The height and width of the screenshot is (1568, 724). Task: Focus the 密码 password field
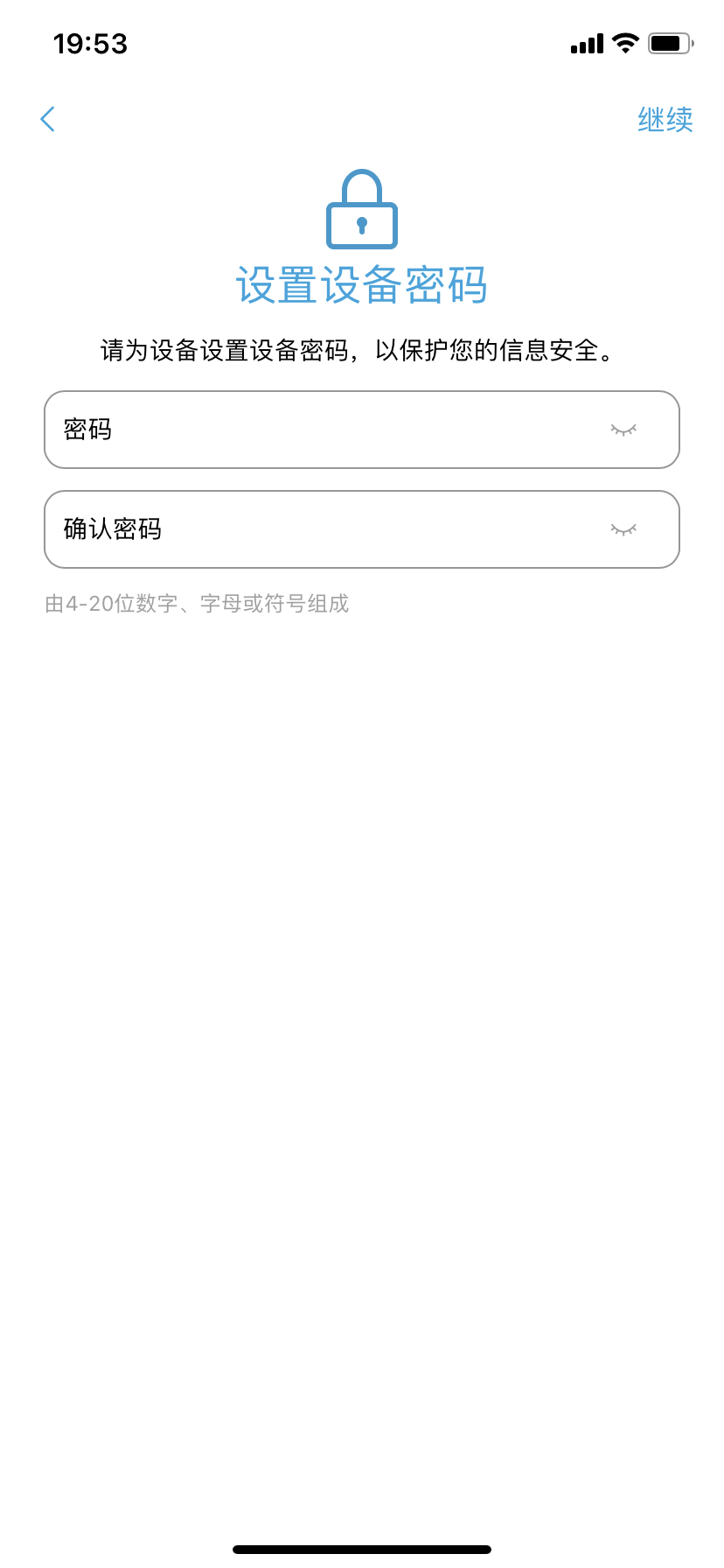(362, 430)
